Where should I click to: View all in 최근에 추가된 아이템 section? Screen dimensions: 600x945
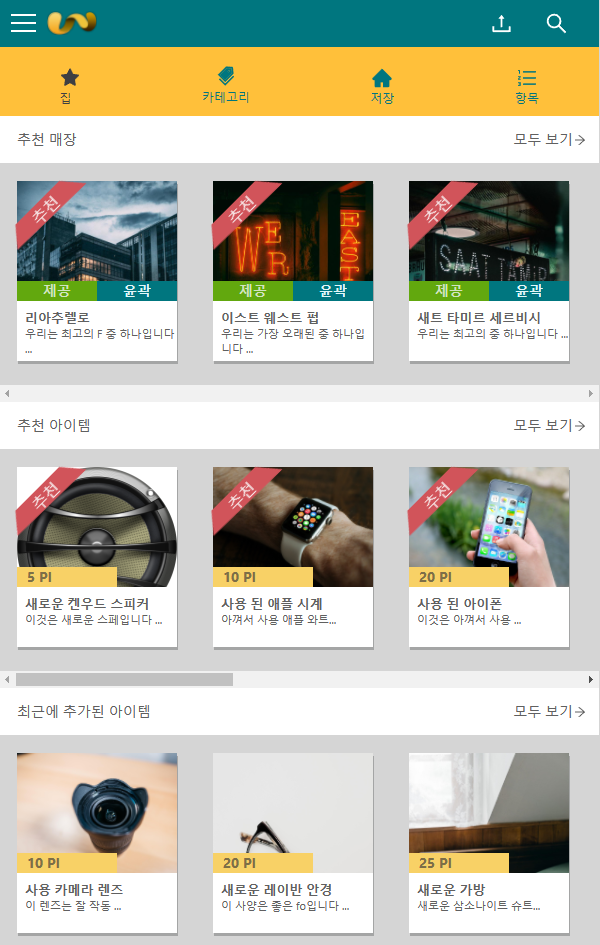549,712
